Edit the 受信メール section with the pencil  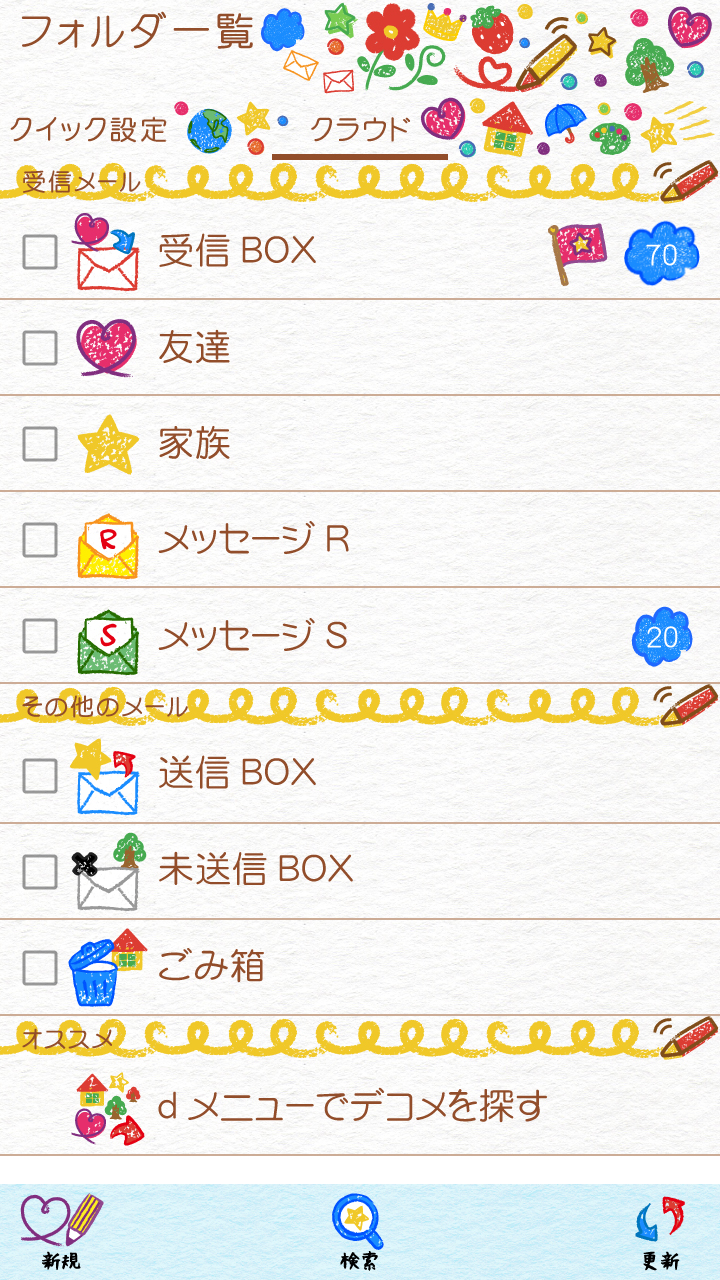tap(686, 181)
